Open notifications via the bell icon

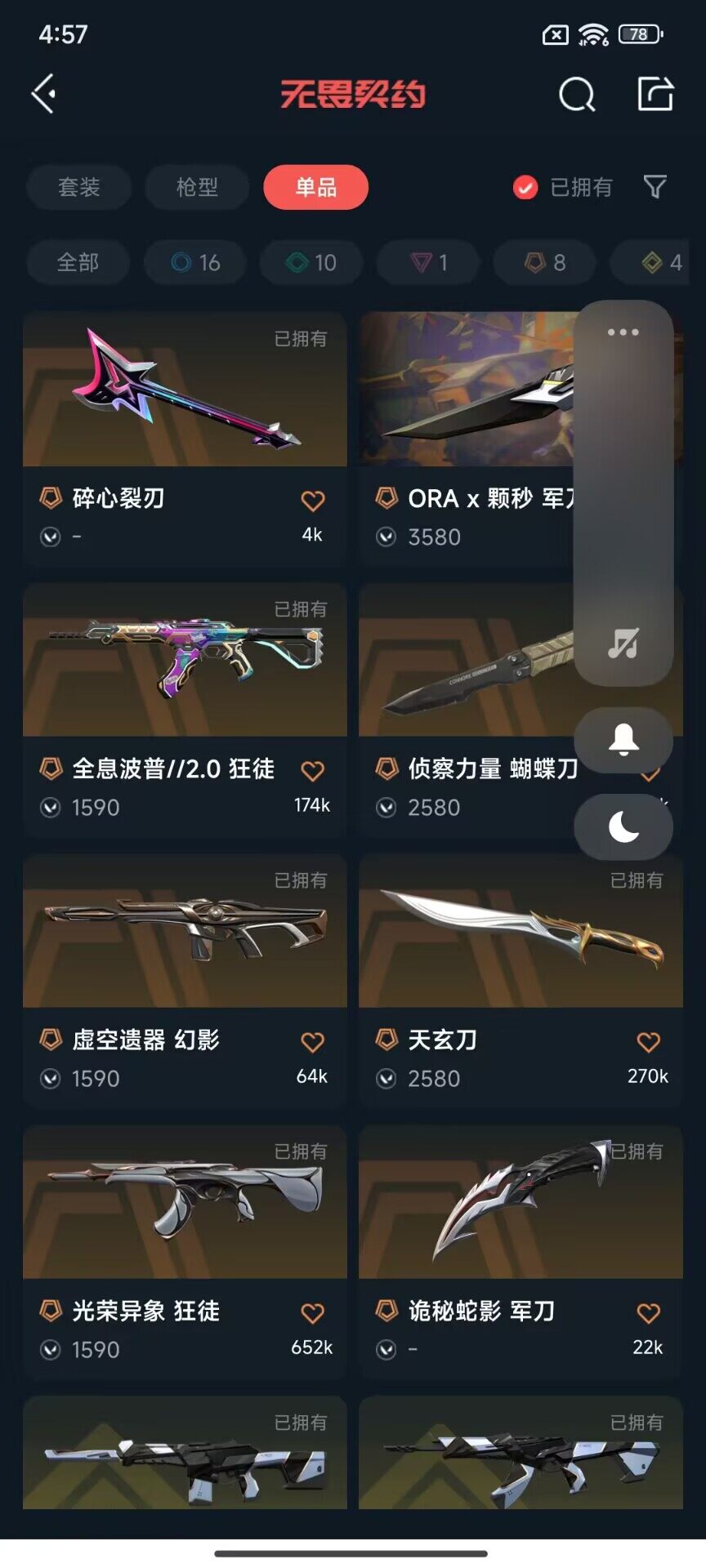click(623, 740)
